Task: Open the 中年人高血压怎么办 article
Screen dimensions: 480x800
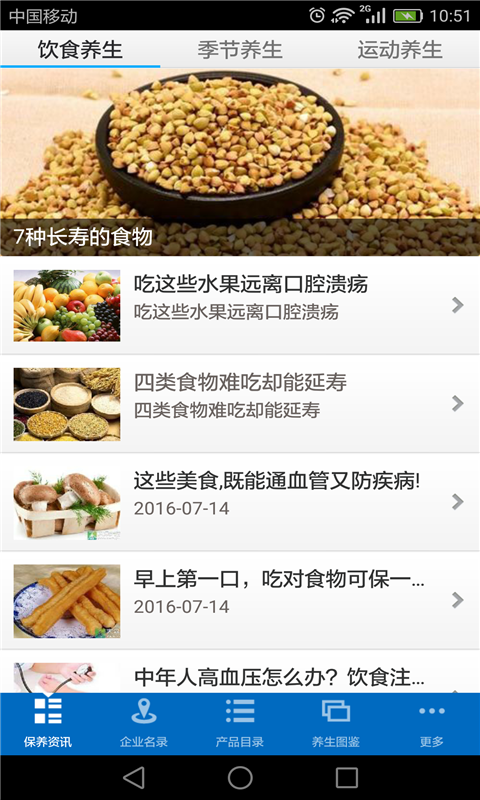Action: [x=240, y=672]
